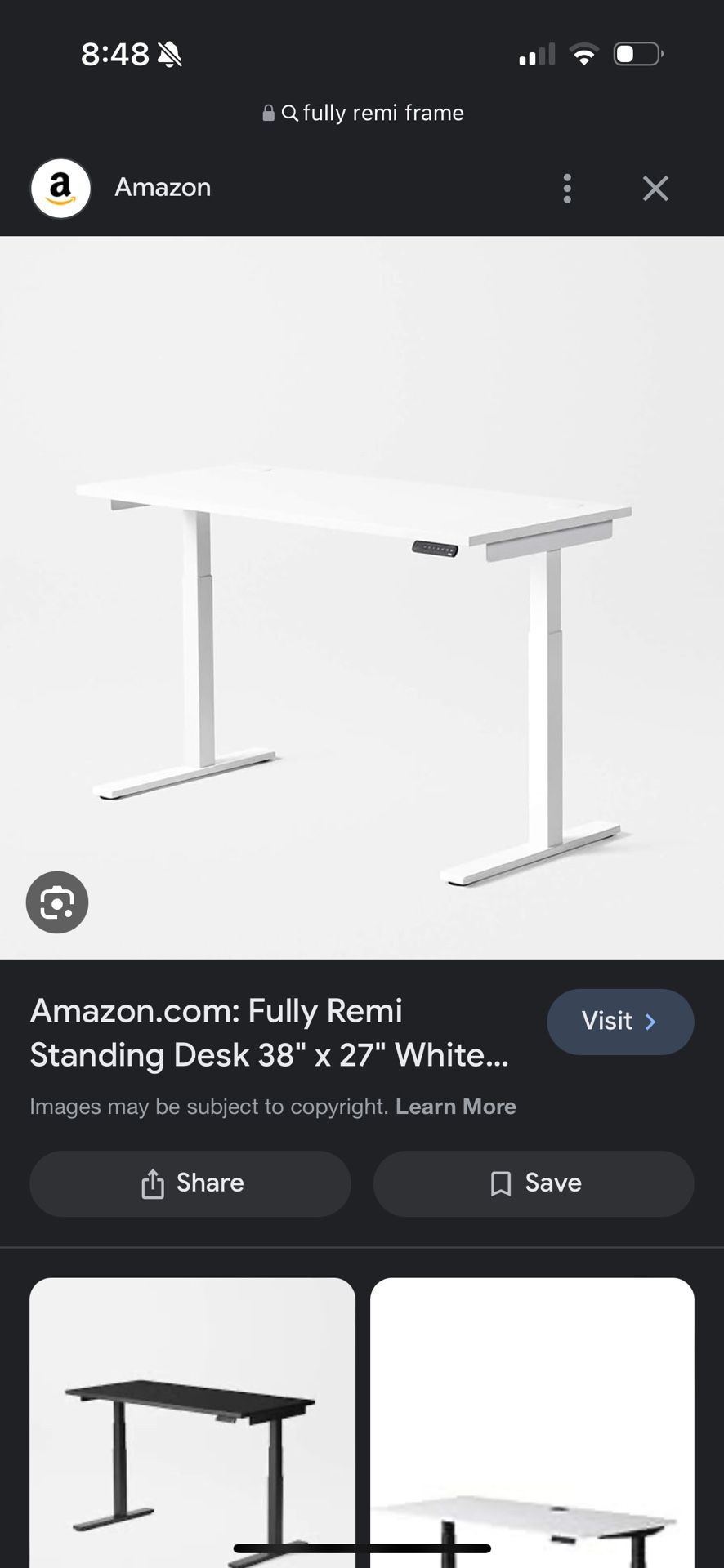Image resolution: width=724 pixels, height=1568 pixels.
Task: Tap the lock icon in the search bar
Action: [x=267, y=112]
